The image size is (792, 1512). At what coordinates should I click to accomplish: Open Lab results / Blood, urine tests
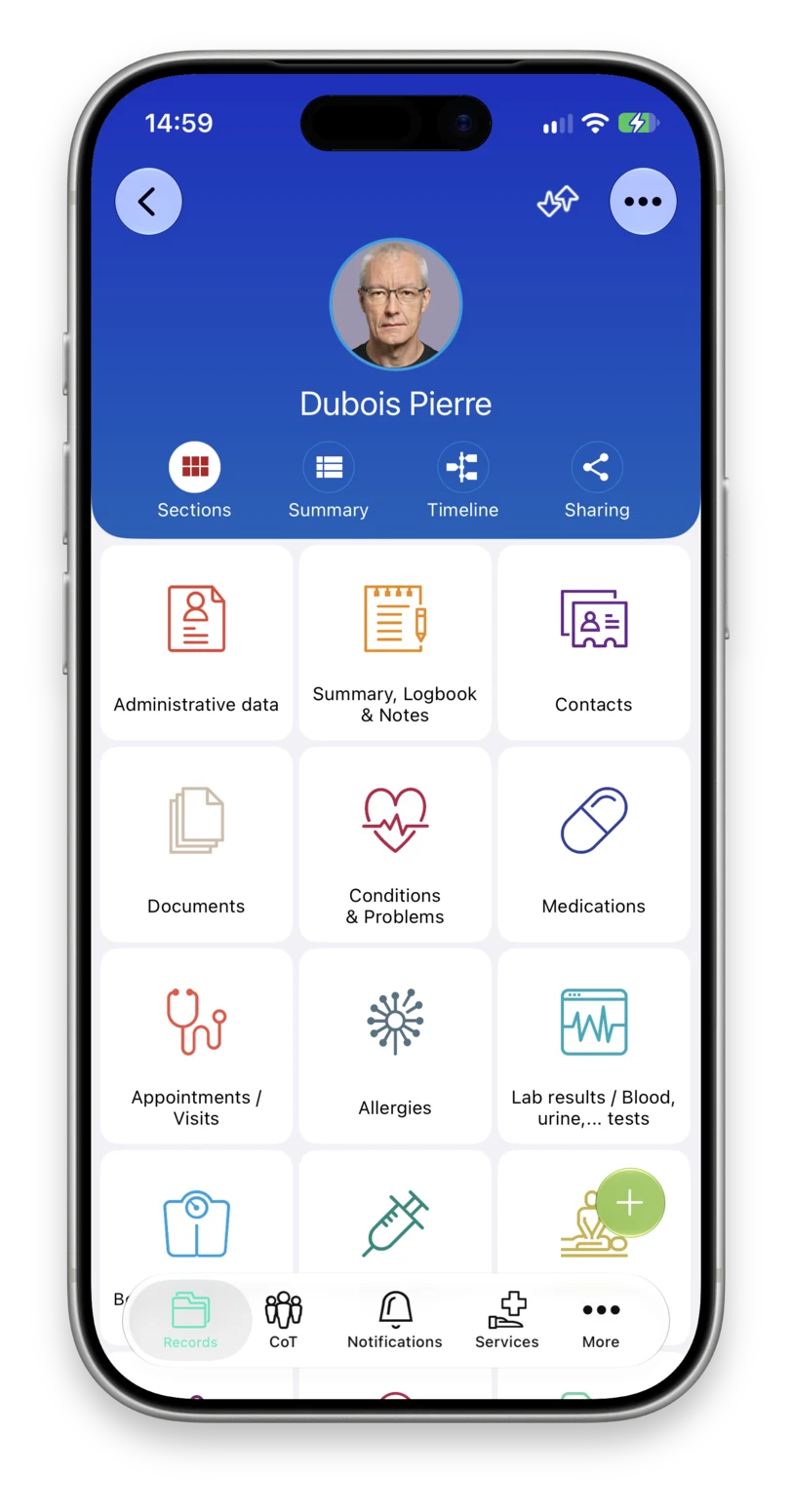point(594,1046)
